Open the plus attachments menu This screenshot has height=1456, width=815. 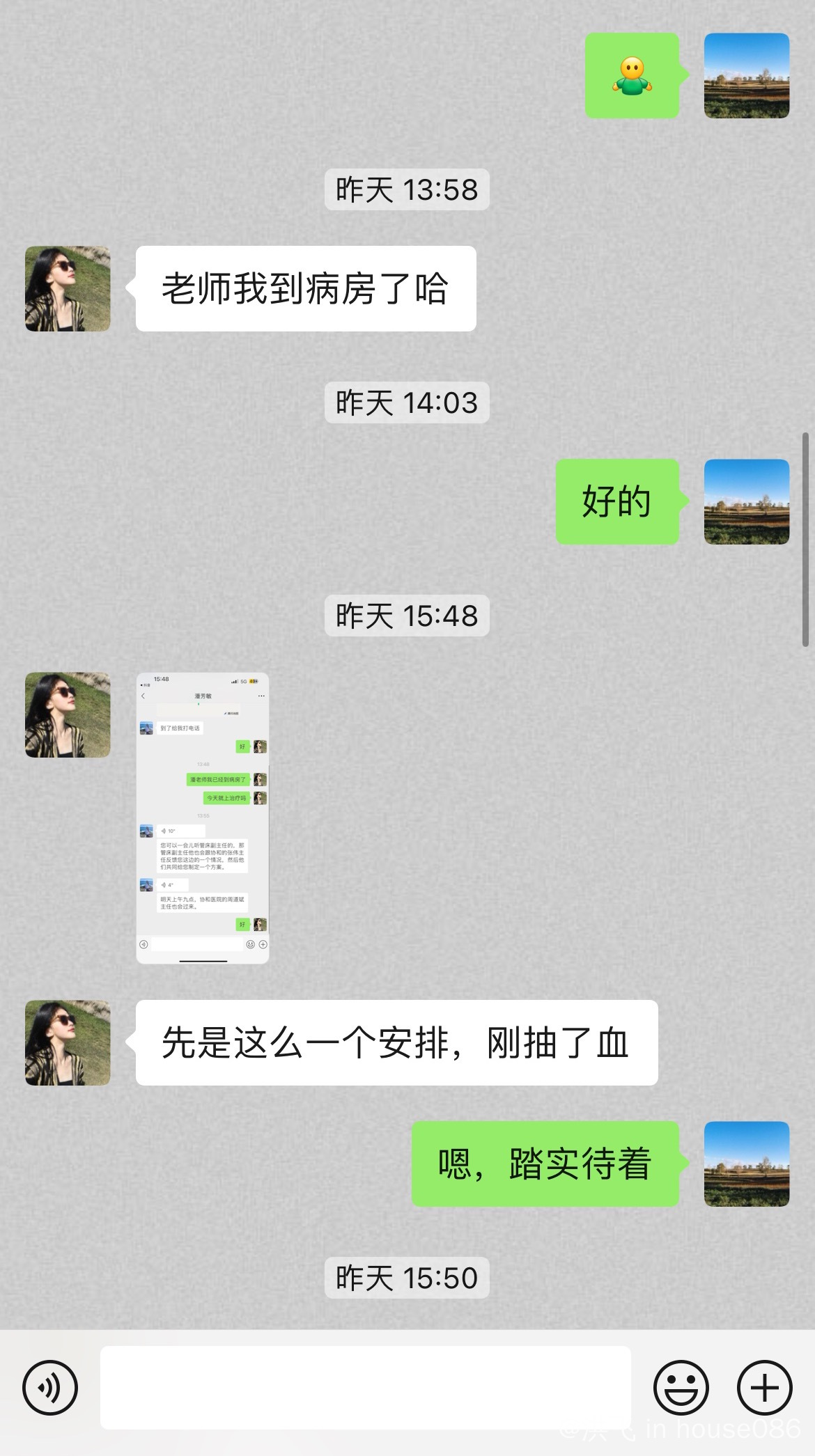coord(764,1387)
